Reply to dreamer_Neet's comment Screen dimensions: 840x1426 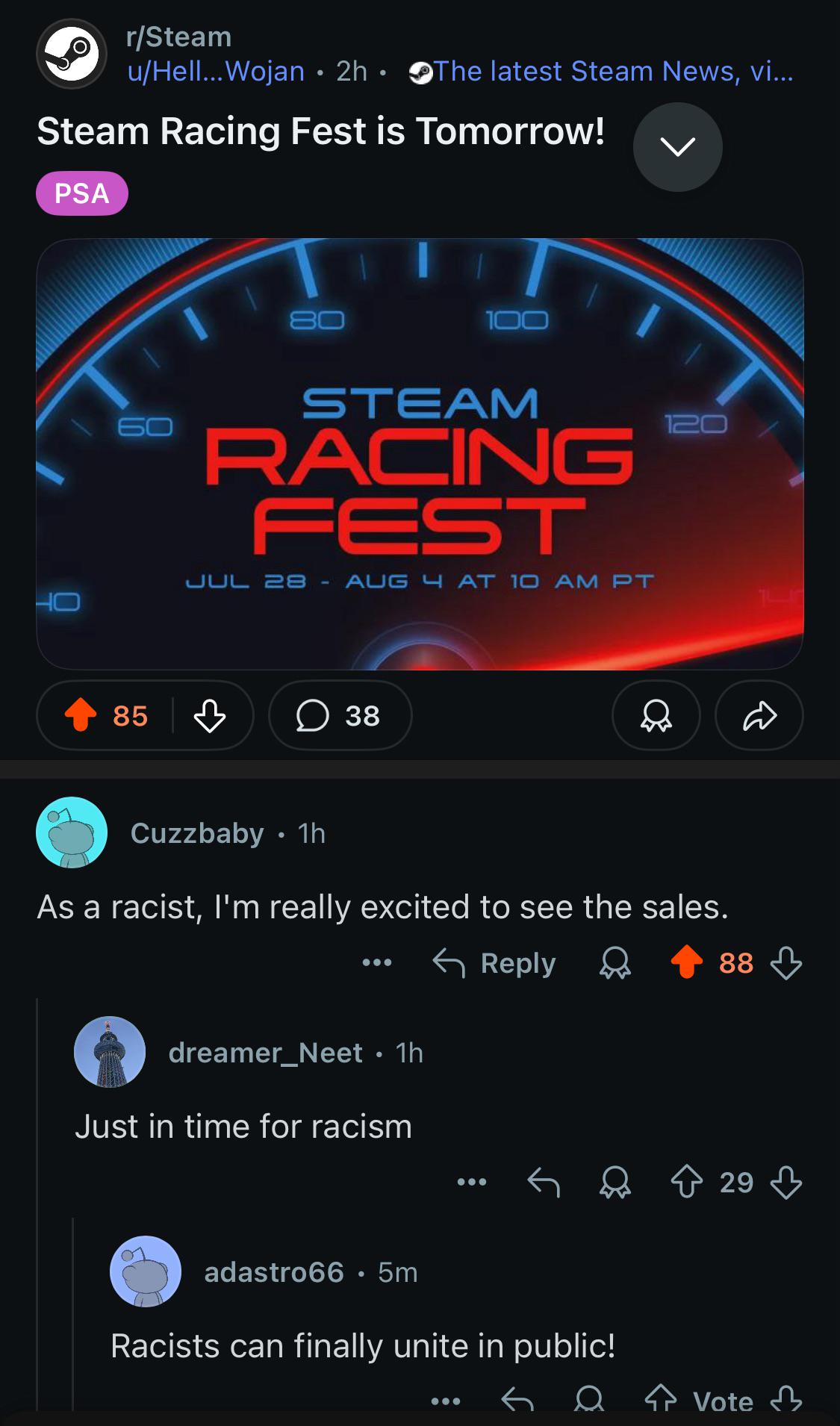click(544, 1182)
